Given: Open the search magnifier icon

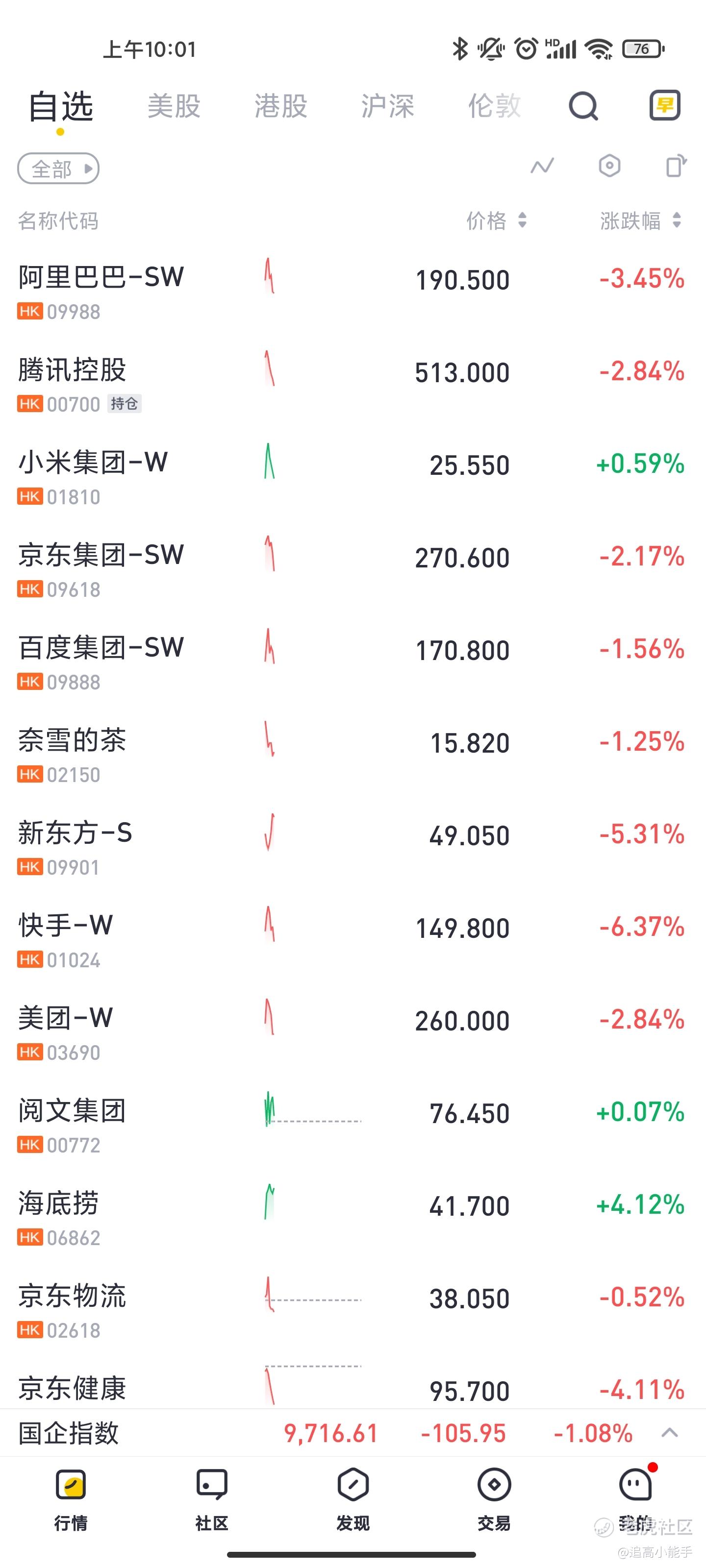Looking at the screenshot, I should click(x=583, y=106).
